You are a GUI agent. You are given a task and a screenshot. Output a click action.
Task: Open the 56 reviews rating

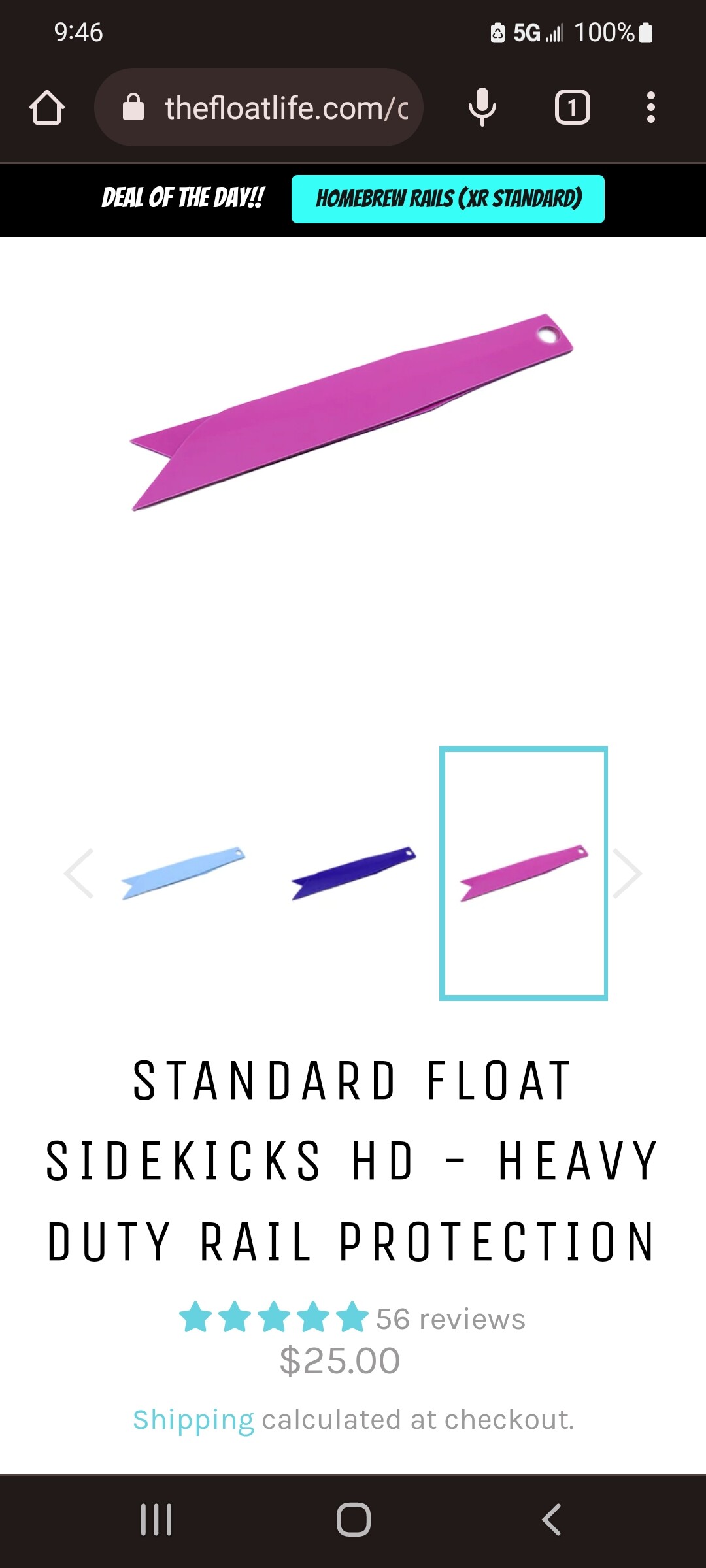[x=353, y=1318]
